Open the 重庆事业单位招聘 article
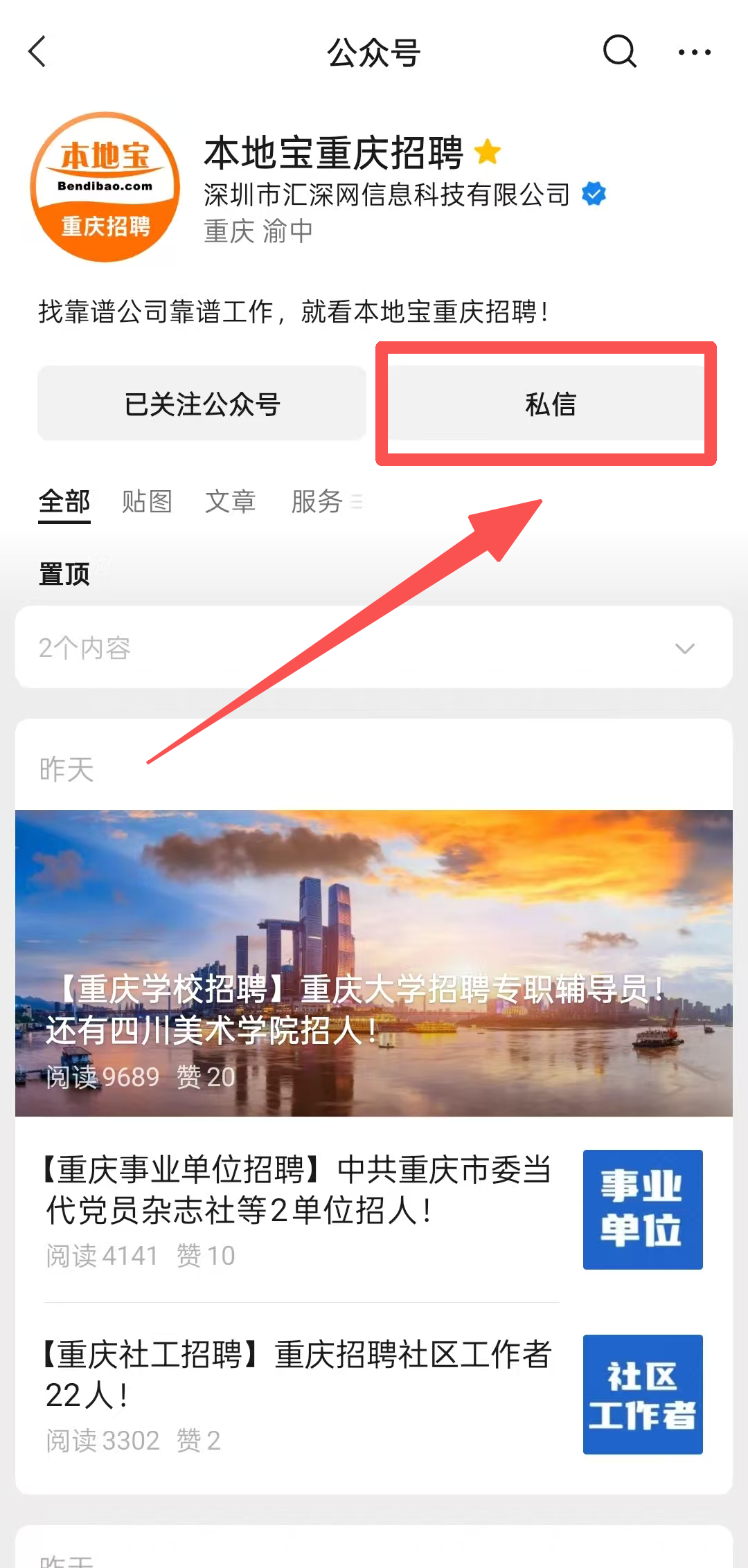Screen dimensions: 748x1568 [x=374, y=1209]
